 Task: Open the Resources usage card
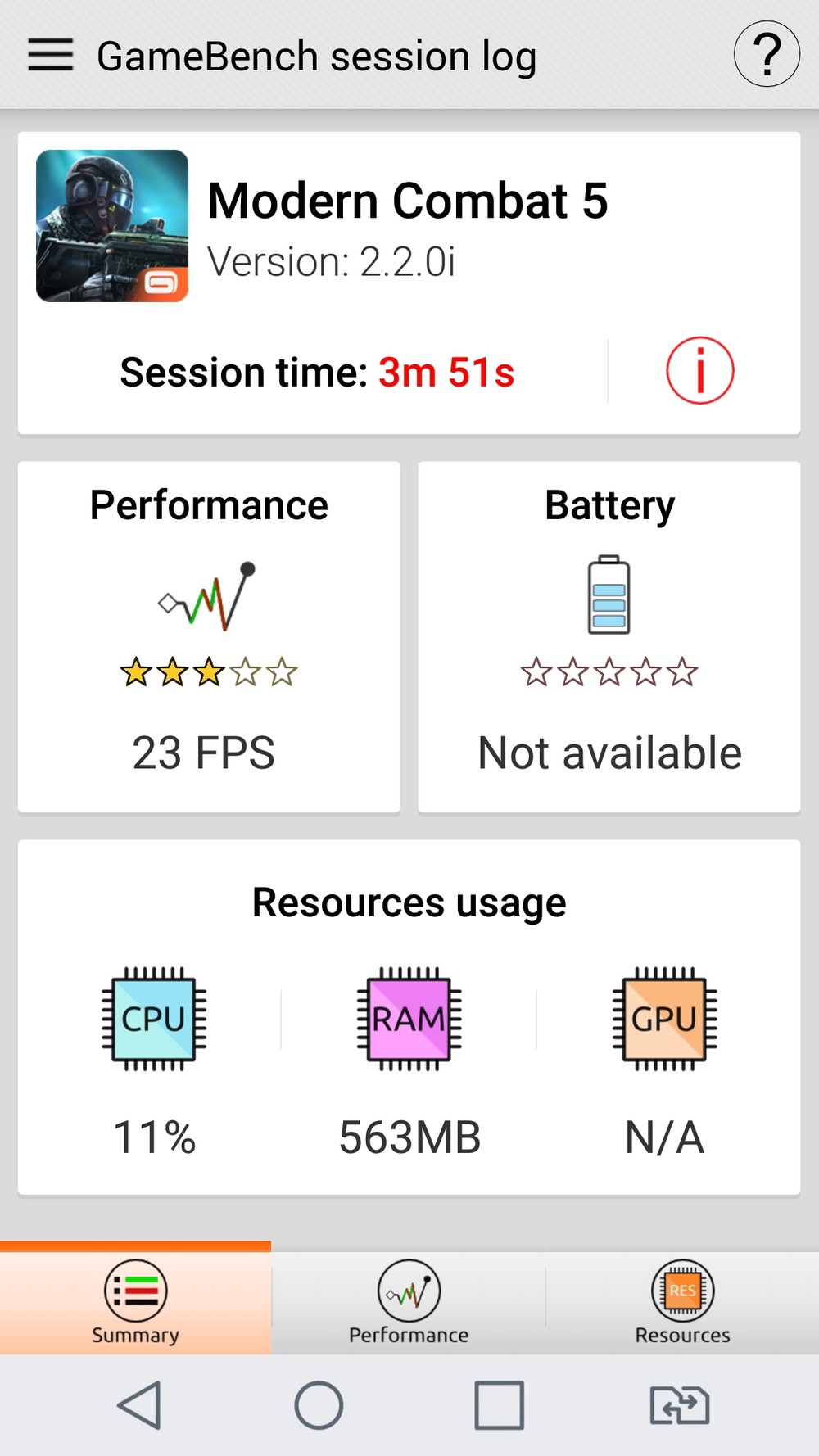pyautogui.click(x=409, y=1016)
